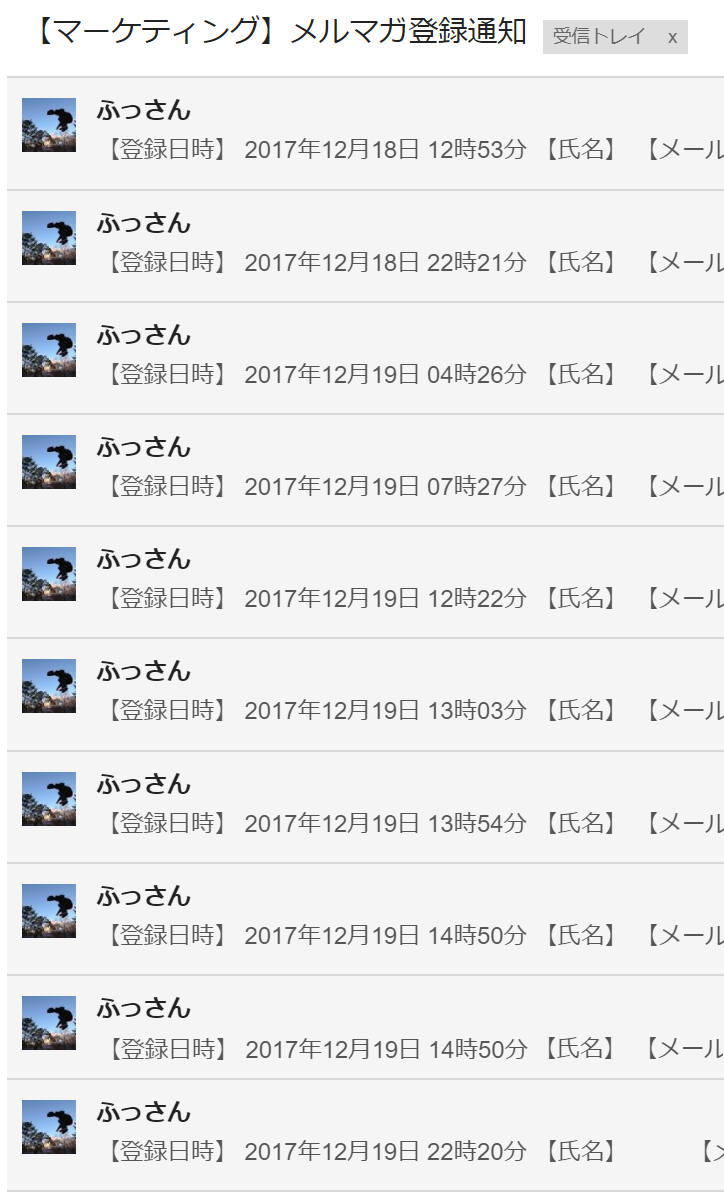Remove the 受信トレイ label with x
The width and height of the screenshot is (724, 1192).
pos(672,37)
